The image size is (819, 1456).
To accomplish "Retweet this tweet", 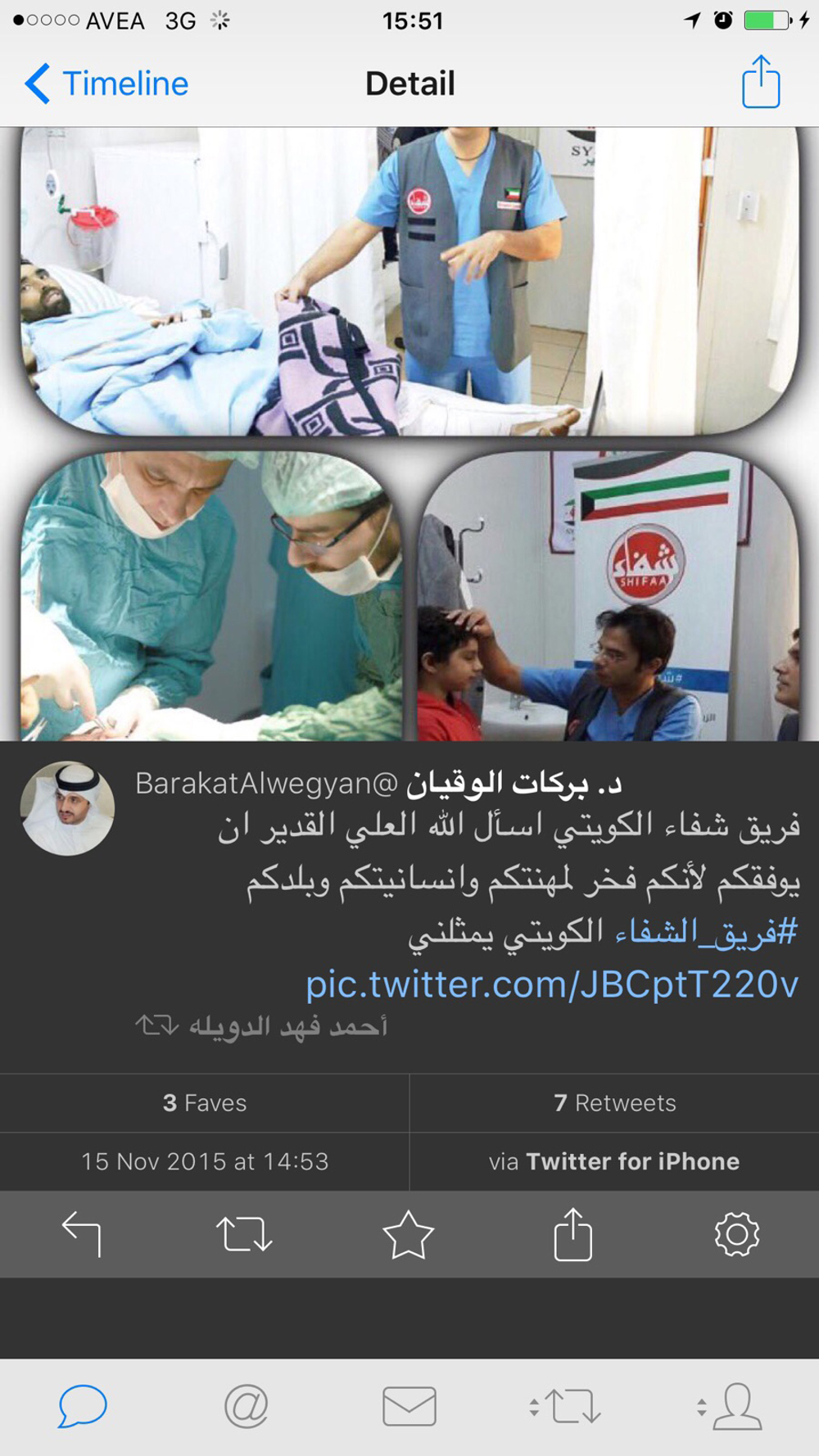I will (244, 1234).
